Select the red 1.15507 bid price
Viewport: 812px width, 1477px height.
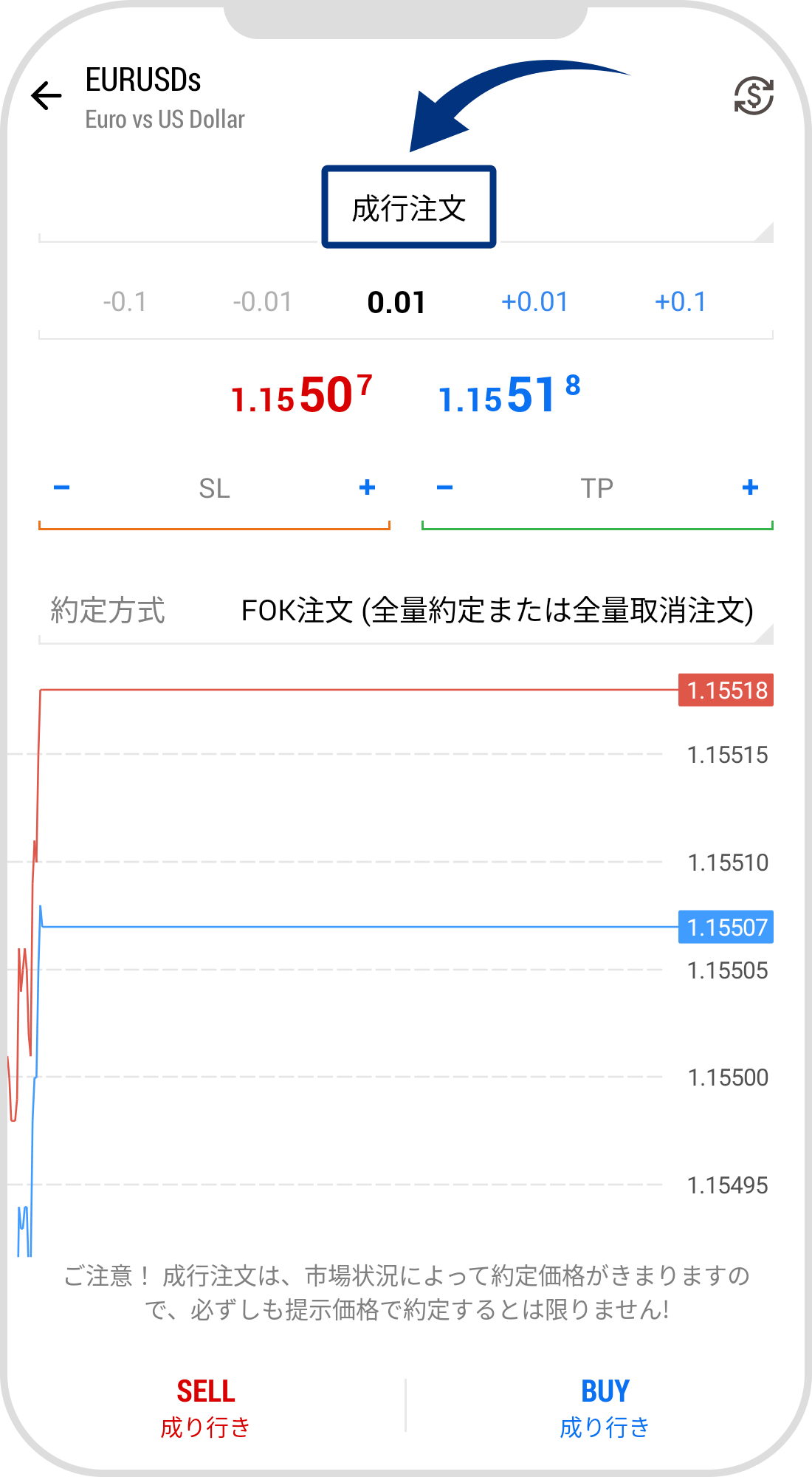pos(299,395)
